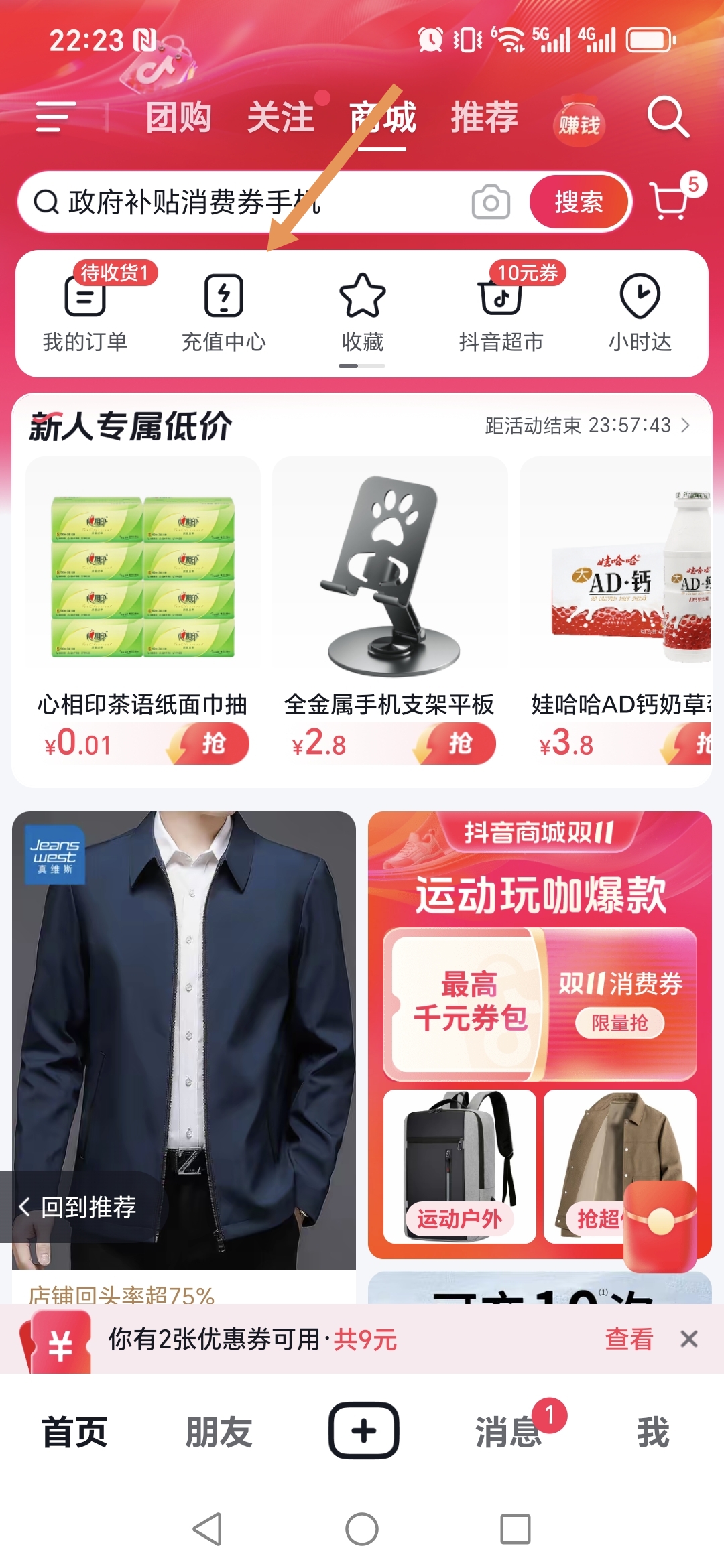Image resolution: width=724 pixels, height=1568 pixels.
Task: Switch to the 消息 bottom tab
Action: [x=509, y=1432]
